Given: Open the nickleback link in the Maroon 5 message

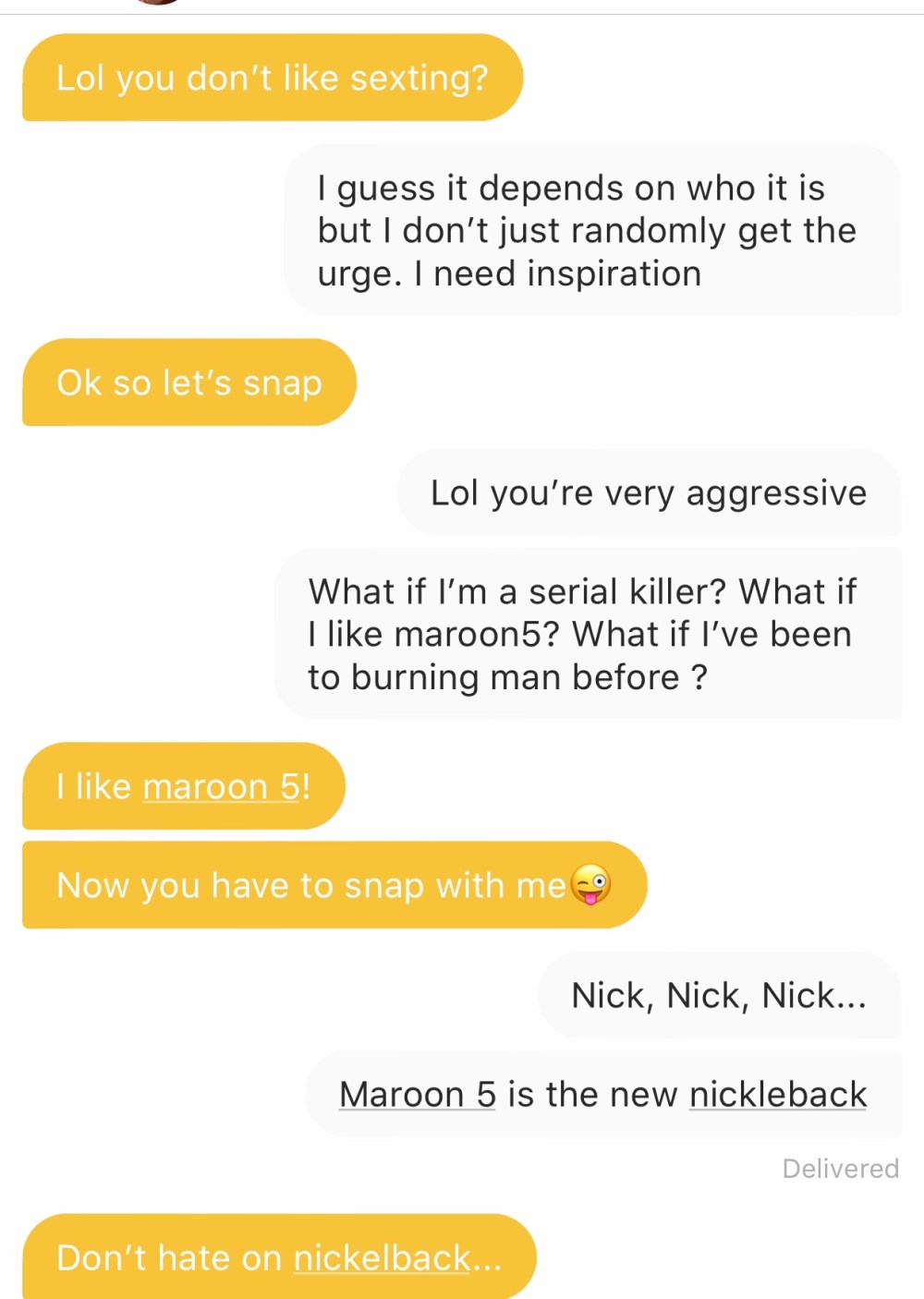Looking at the screenshot, I should (x=777, y=1095).
